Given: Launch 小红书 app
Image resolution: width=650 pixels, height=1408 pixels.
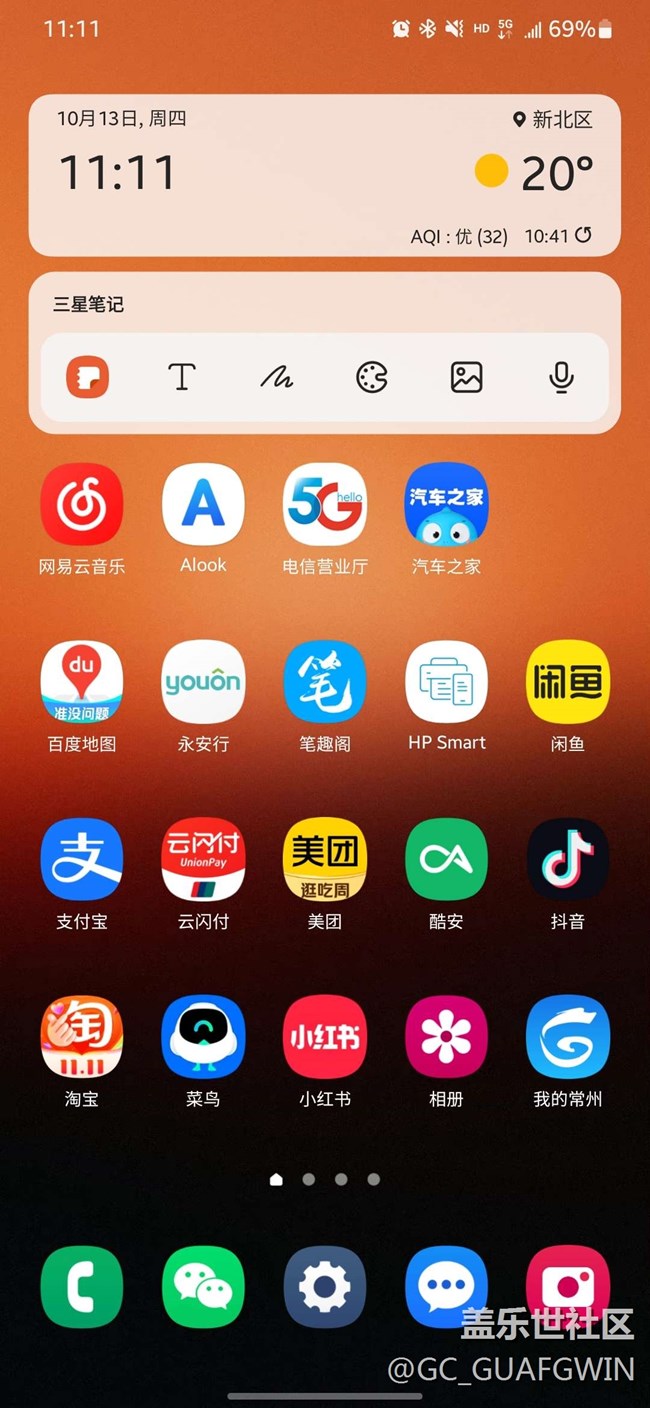Looking at the screenshot, I should point(325,1037).
